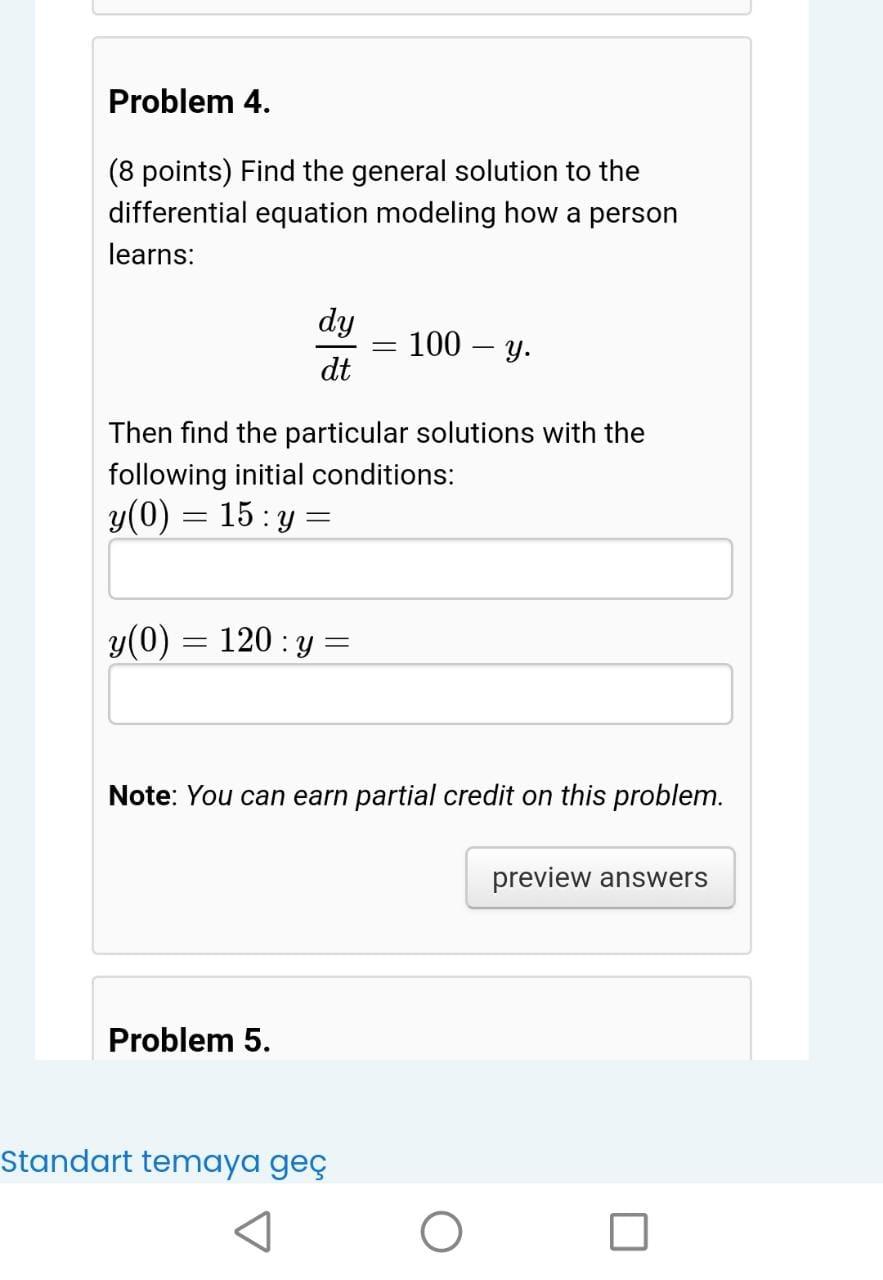This screenshot has width=883, height=1280.
Task: Tap the partially visible answer box at top
Action: (x=420, y=5)
